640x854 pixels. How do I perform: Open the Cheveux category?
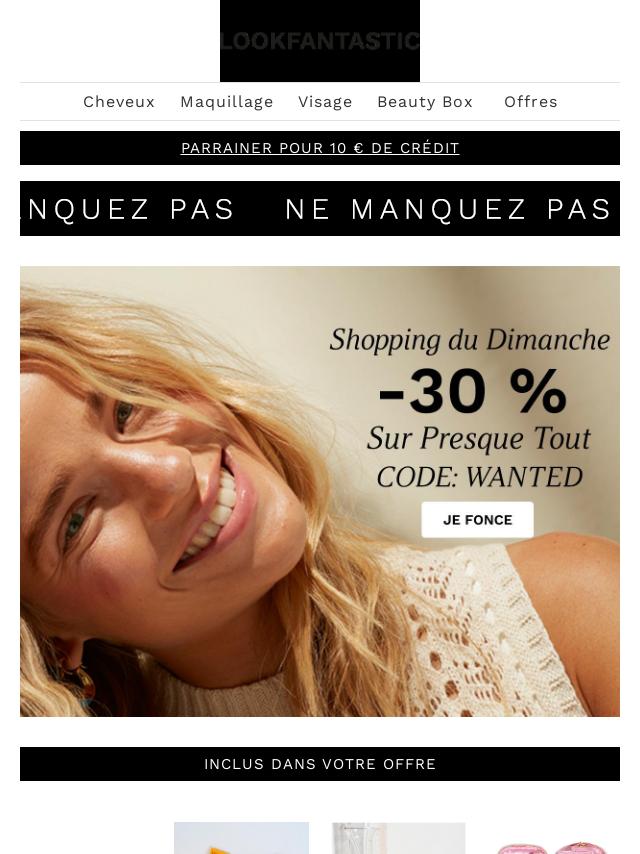pos(119,102)
